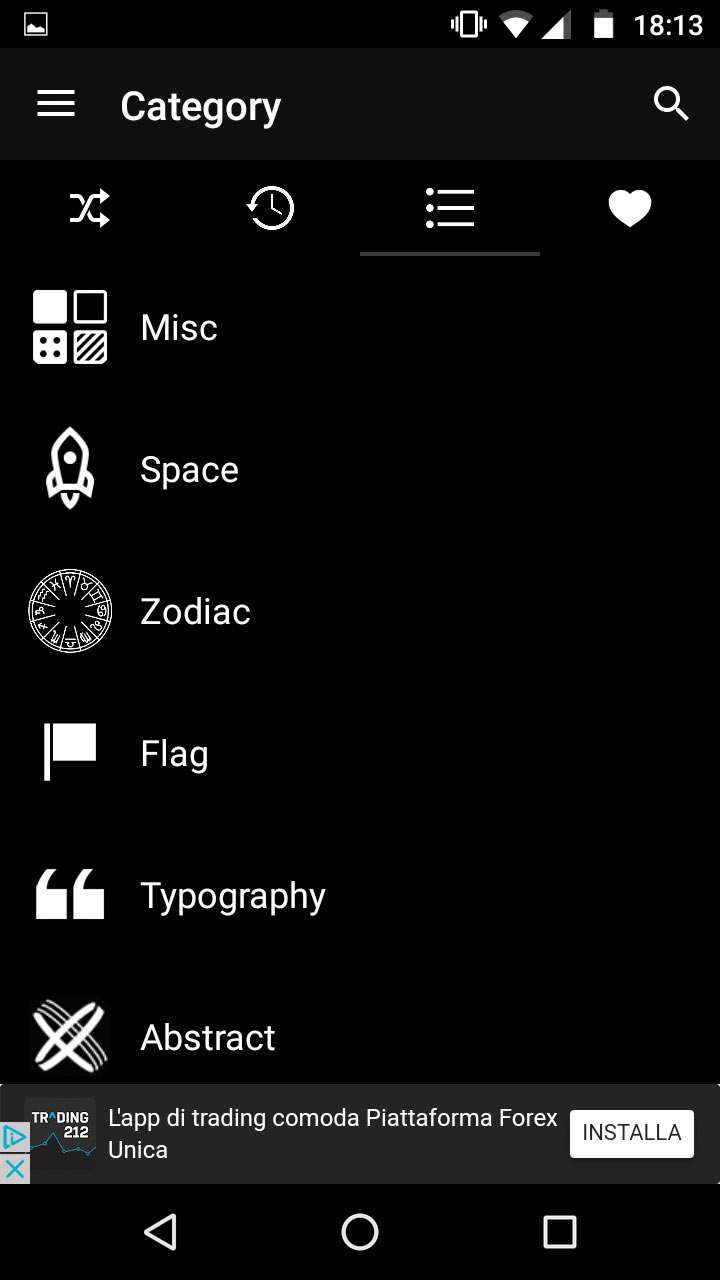Go to the home screen
The image size is (720, 1280).
pyautogui.click(x=360, y=1232)
